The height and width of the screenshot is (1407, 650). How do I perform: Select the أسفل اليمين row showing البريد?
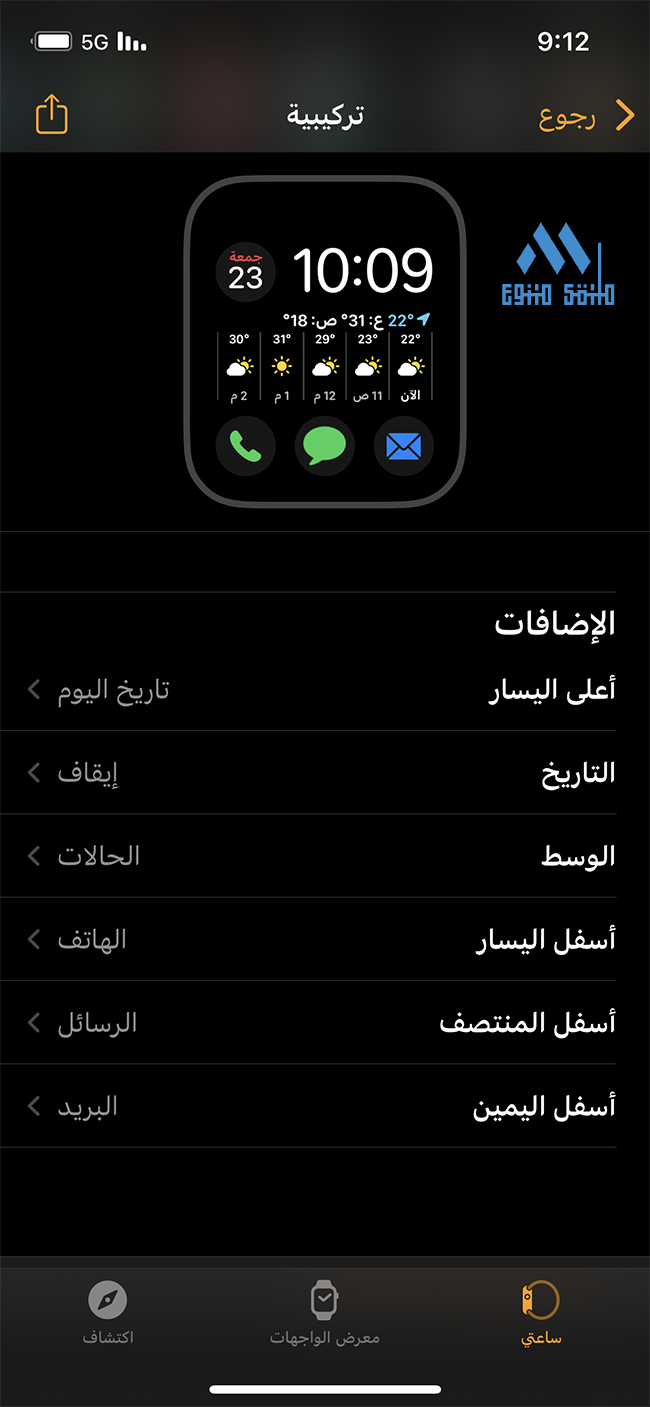point(325,1106)
